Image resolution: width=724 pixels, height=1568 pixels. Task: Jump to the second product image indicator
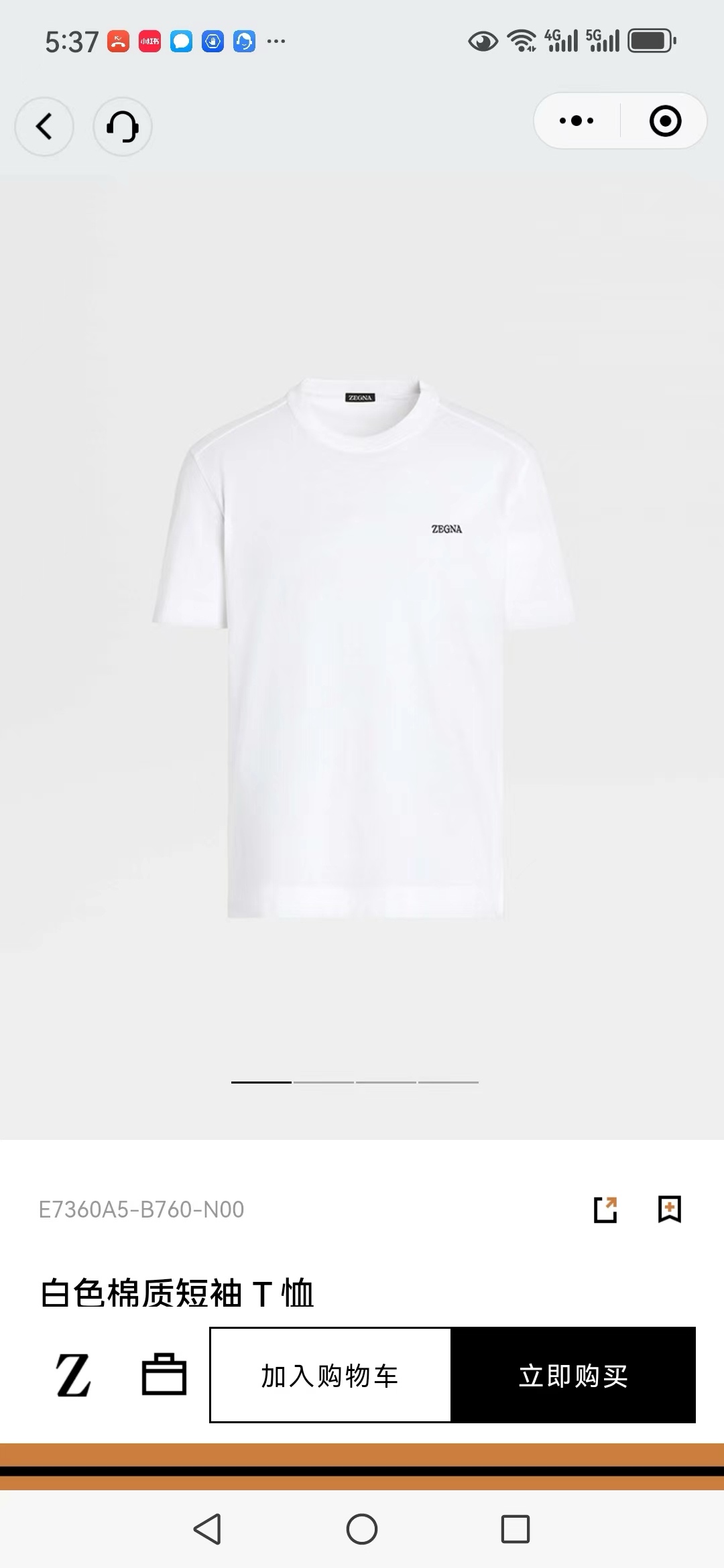point(324,1082)
